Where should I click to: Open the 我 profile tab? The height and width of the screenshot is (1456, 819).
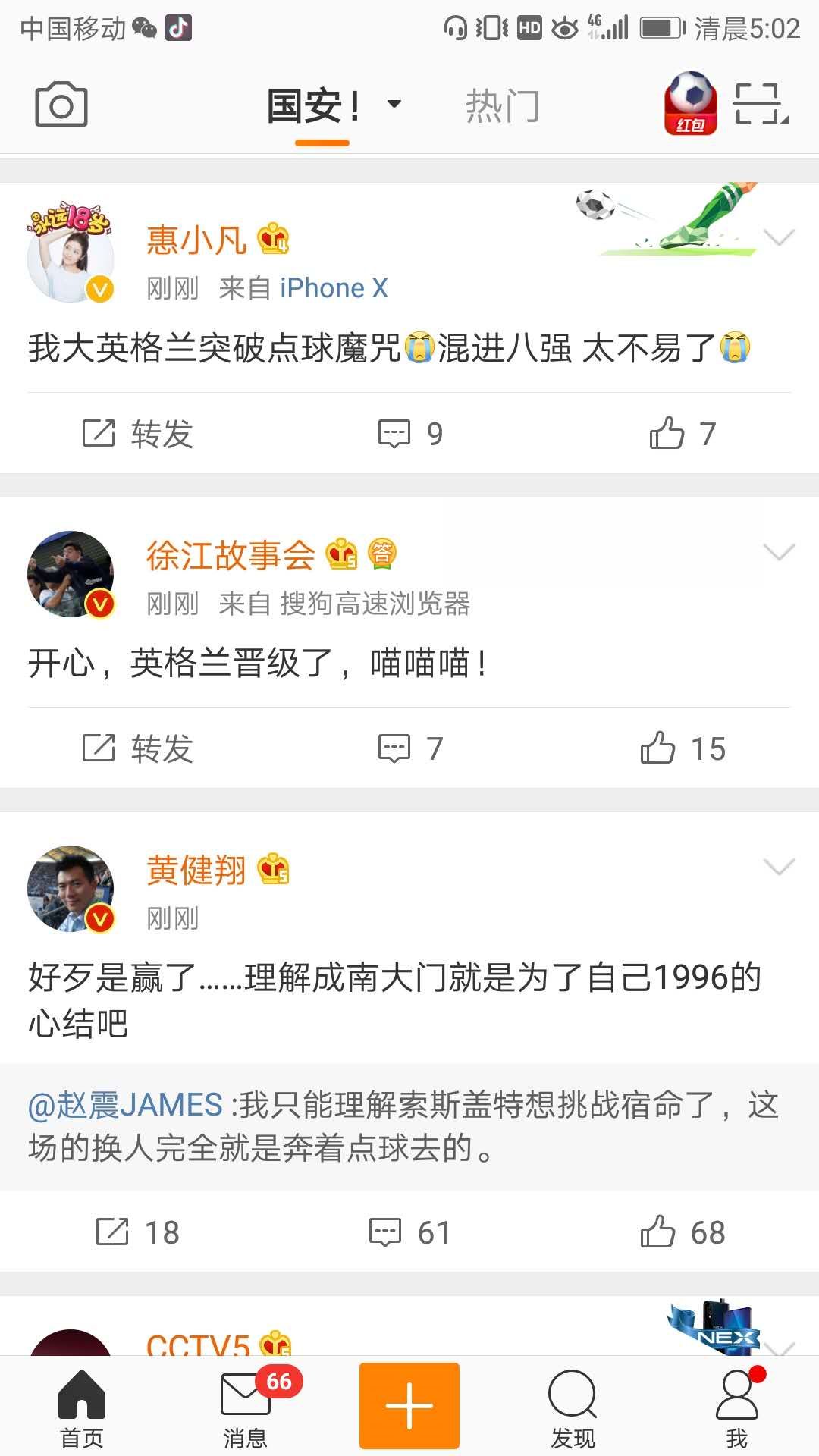pos(736,1407)
